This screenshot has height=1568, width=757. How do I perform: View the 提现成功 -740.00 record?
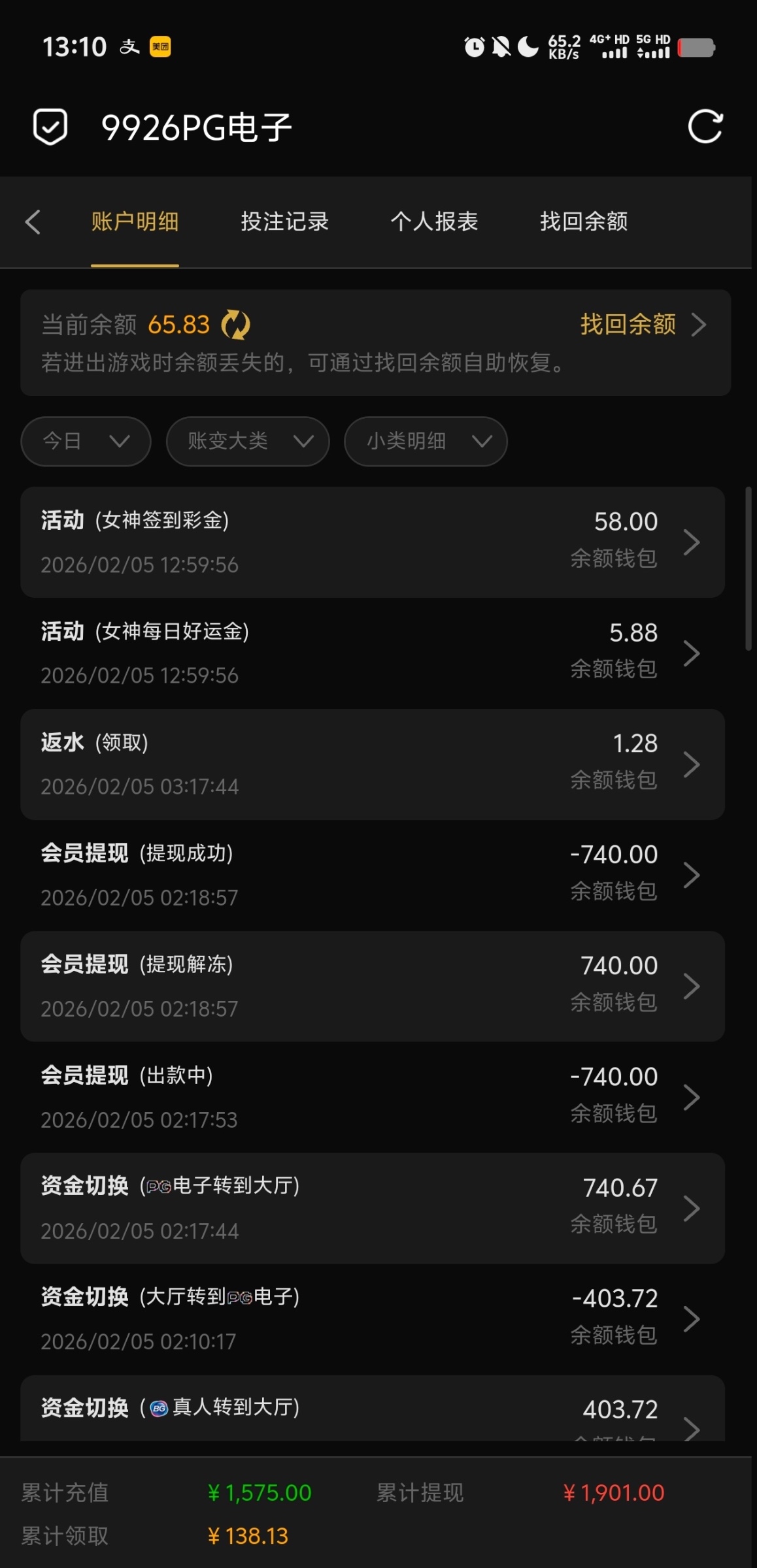point(372,875)
